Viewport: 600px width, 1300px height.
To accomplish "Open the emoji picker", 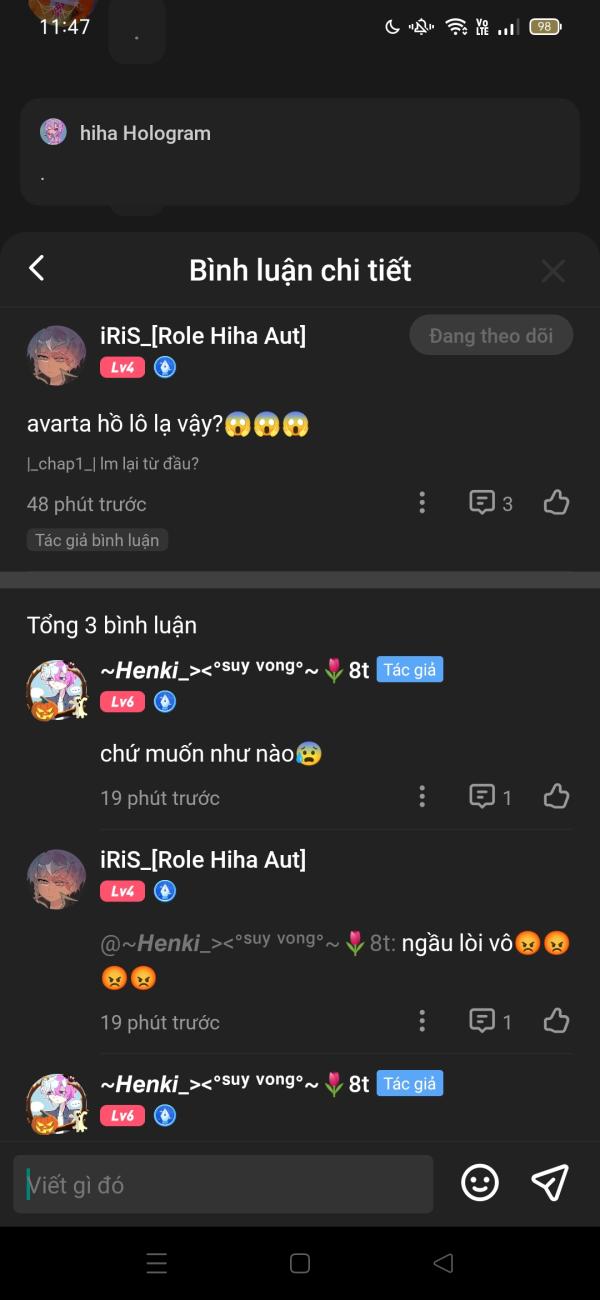I will [480, 1184].
